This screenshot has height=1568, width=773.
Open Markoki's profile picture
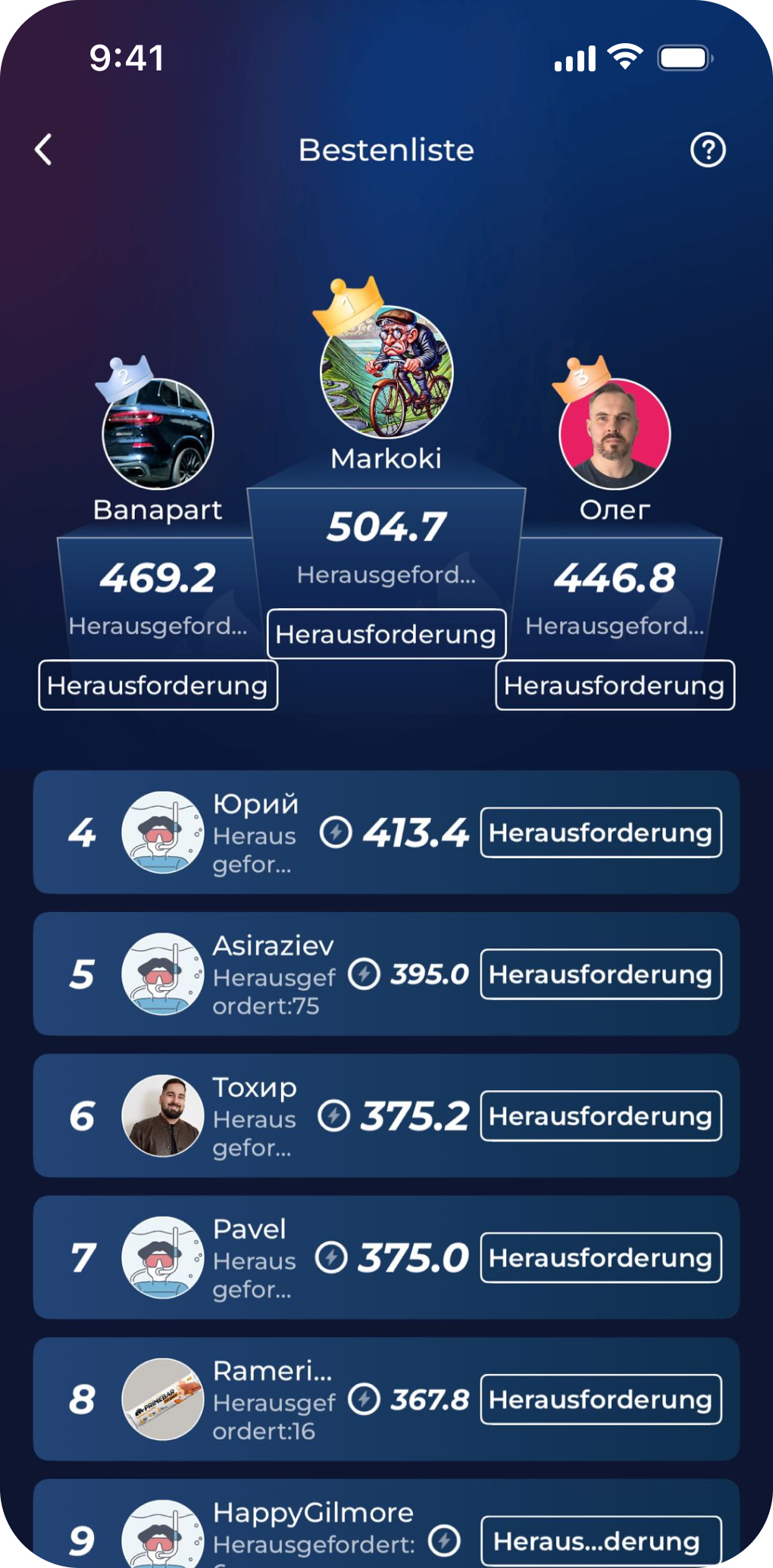(x=386, y=373)
